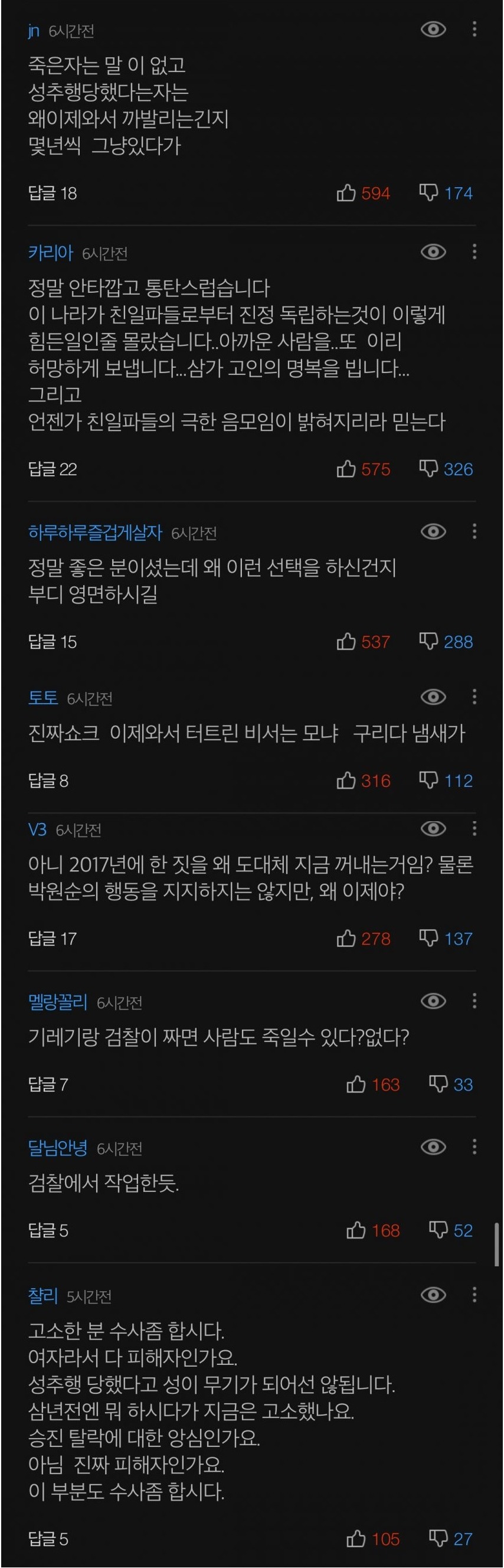Open user profile 하루하루즐겁게살자
This screenshot has width=504, height=1568.
pos(95,533)
